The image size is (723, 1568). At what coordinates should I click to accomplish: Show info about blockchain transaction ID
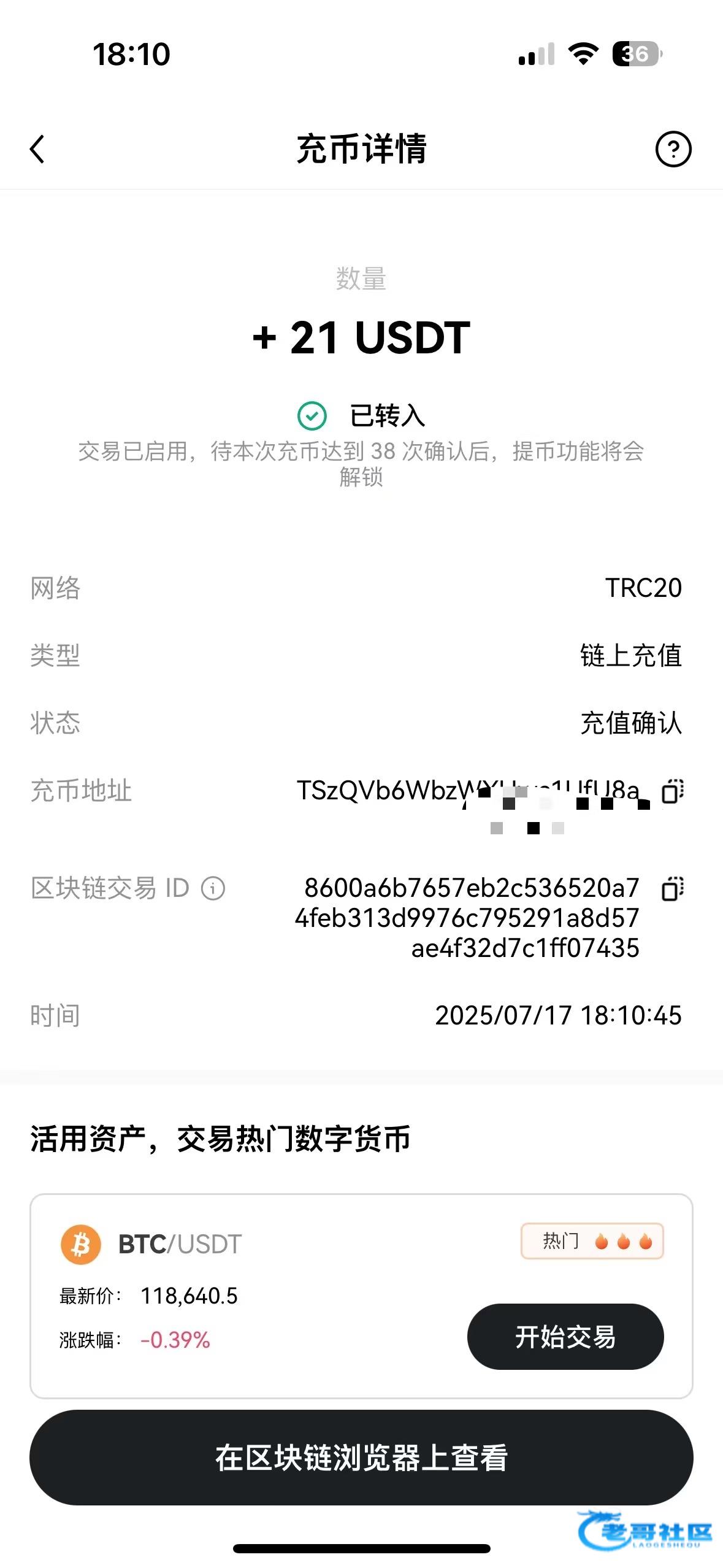coord(213,888)
